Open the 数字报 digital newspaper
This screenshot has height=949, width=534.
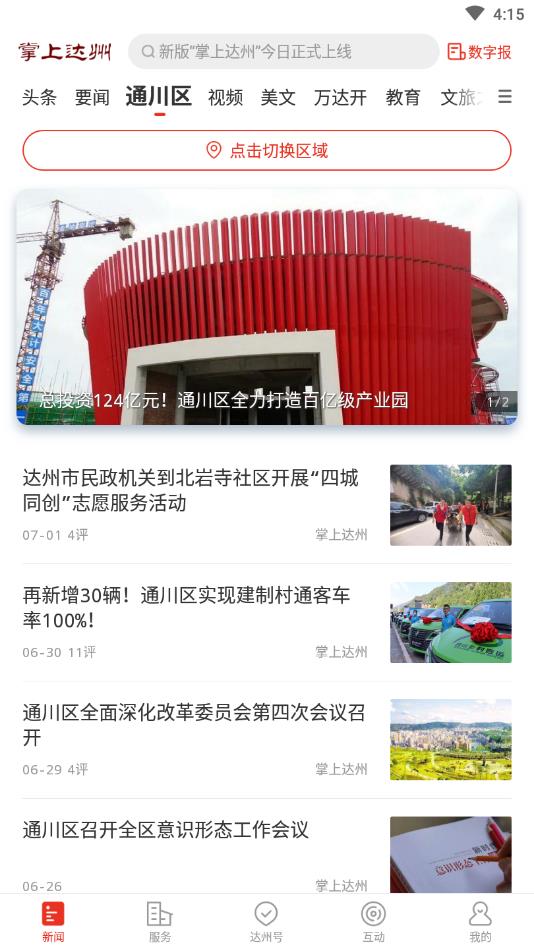tap(480, 52)
